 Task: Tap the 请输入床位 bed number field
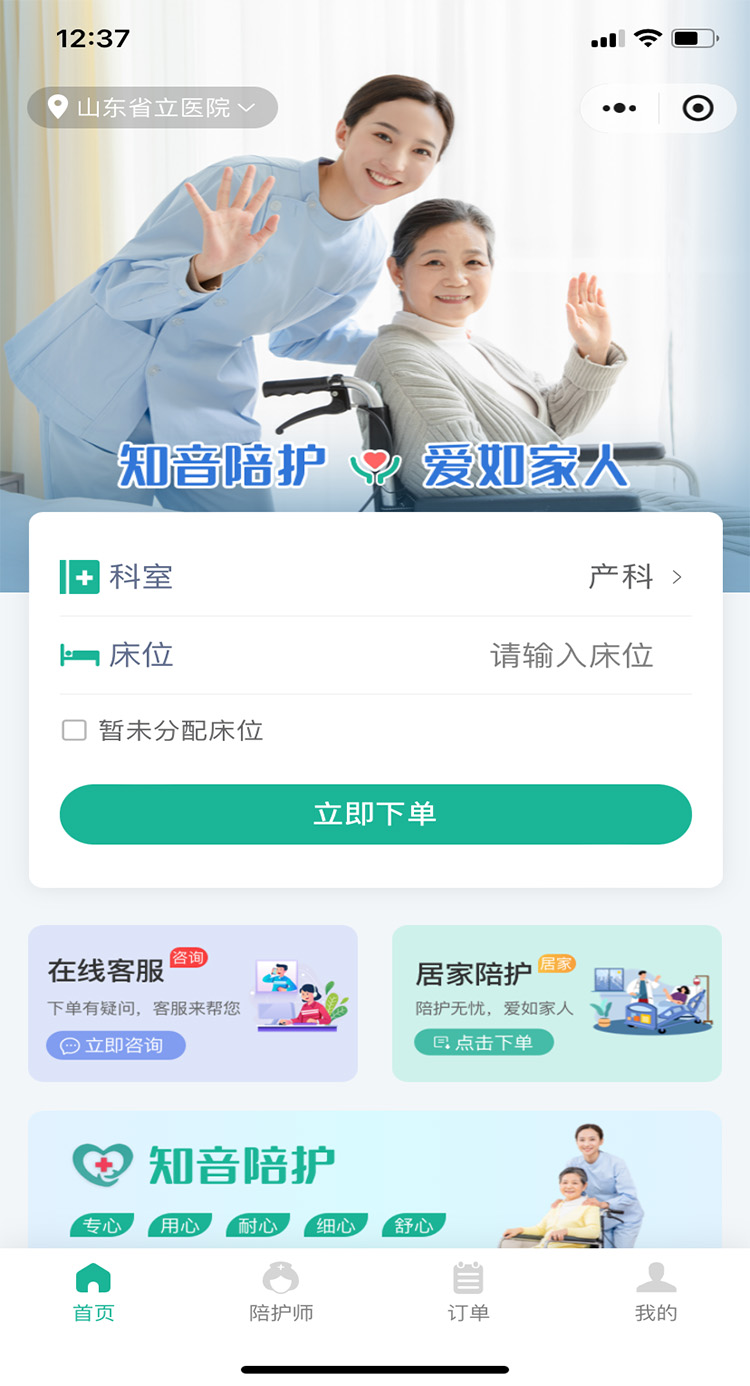(571, 656)
